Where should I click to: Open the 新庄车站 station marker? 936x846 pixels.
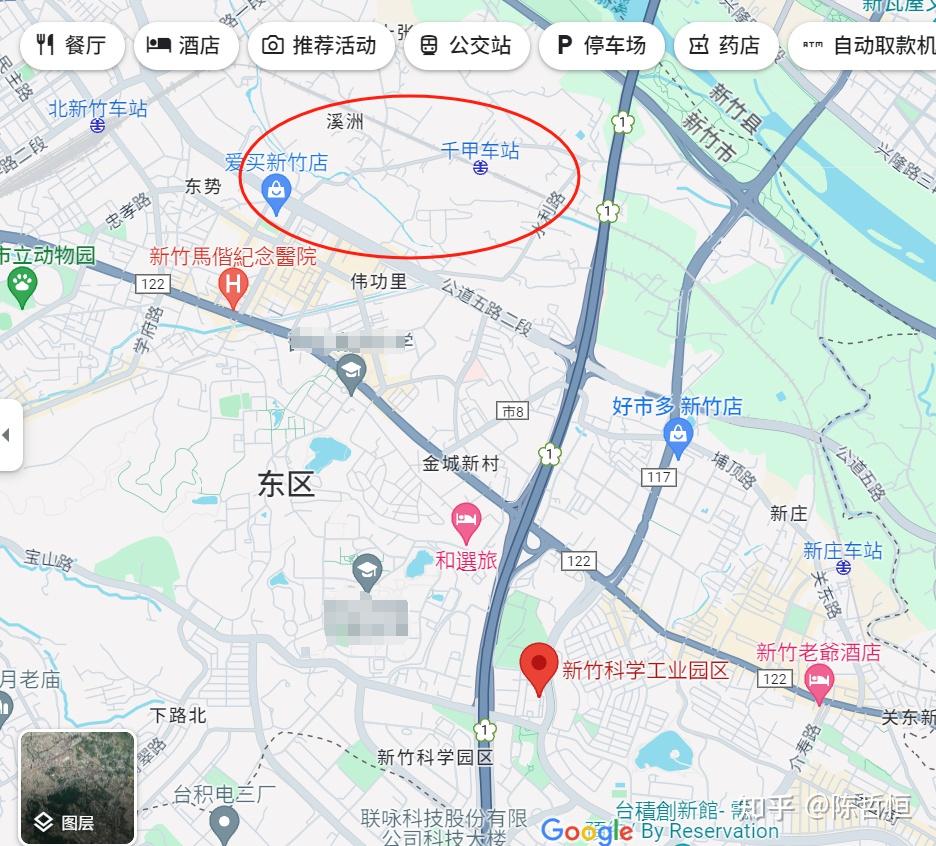coord(843,568)
